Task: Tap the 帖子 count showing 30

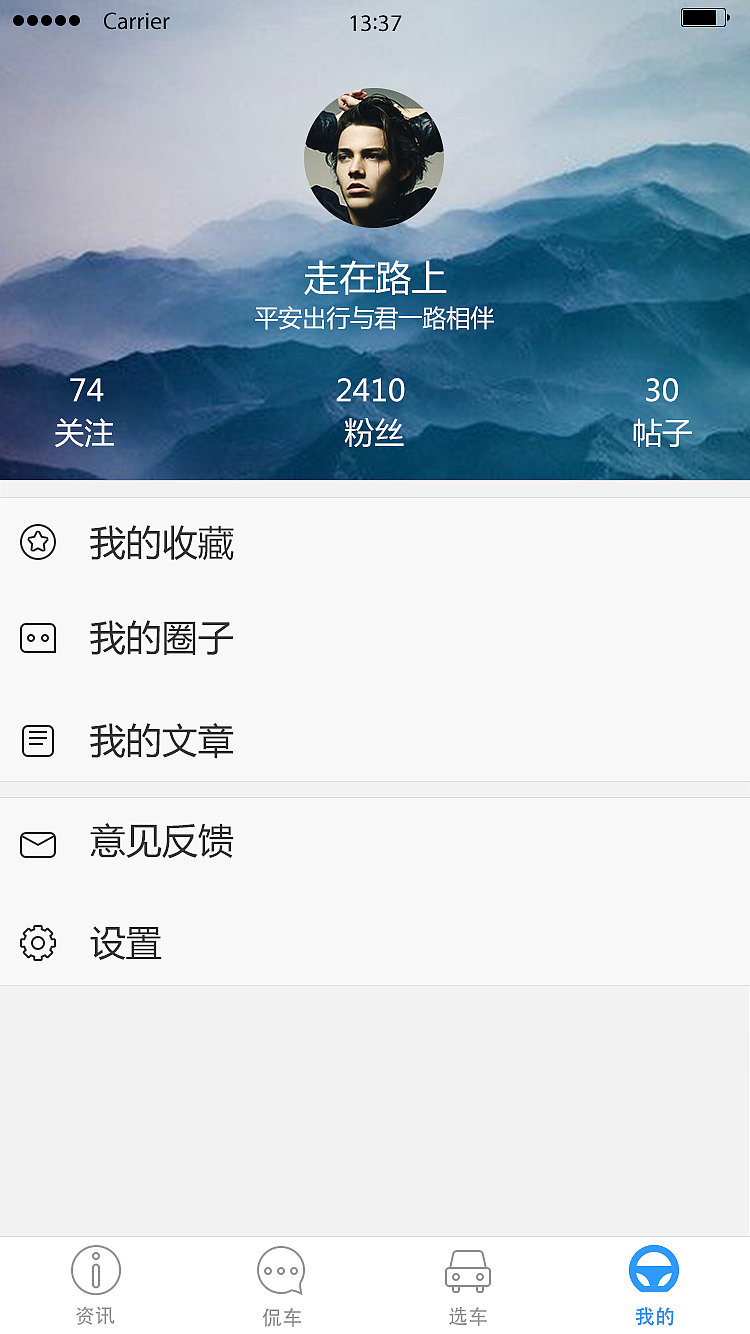Action: (662, 410)
